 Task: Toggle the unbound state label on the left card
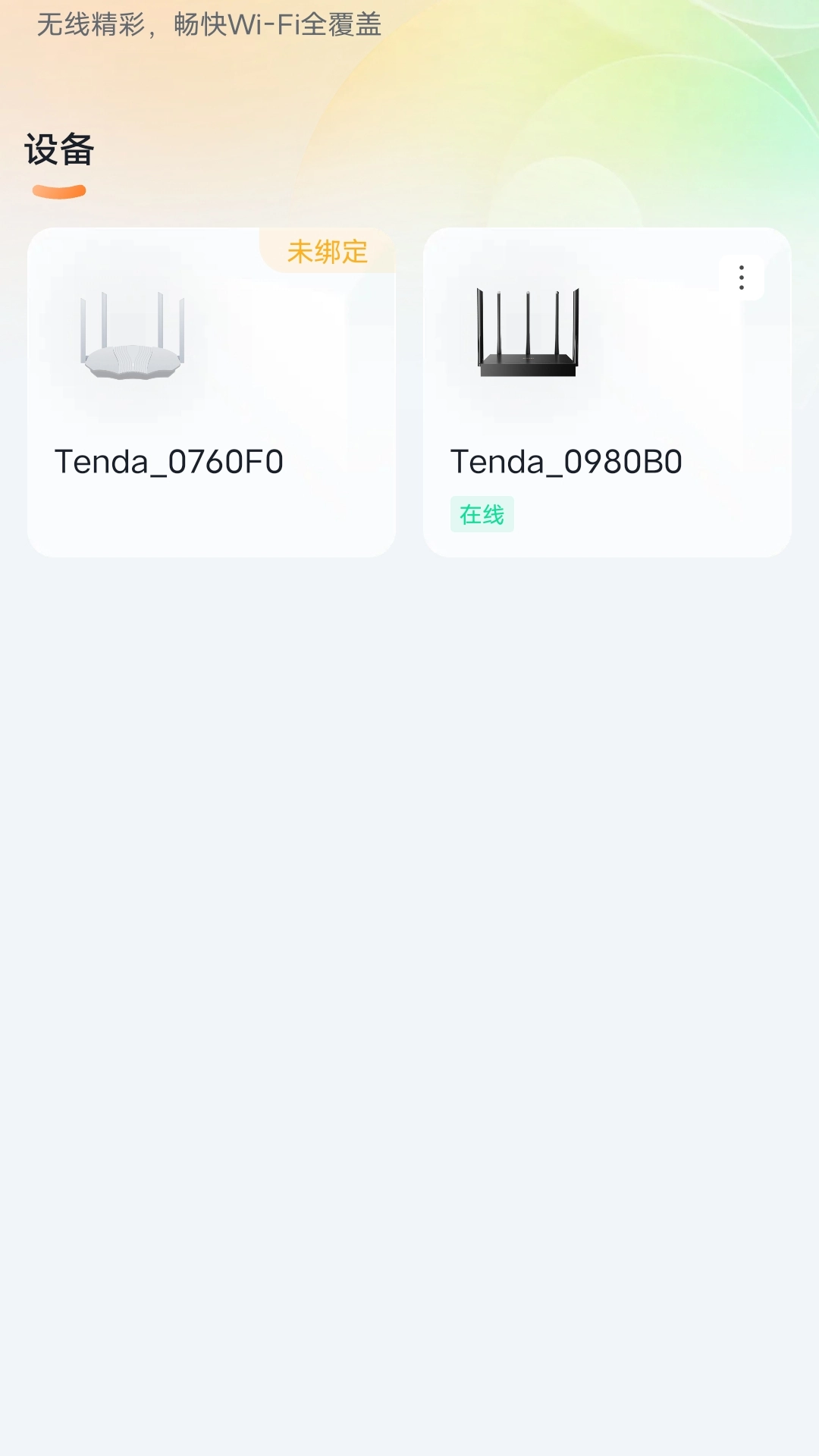(328, 251)
